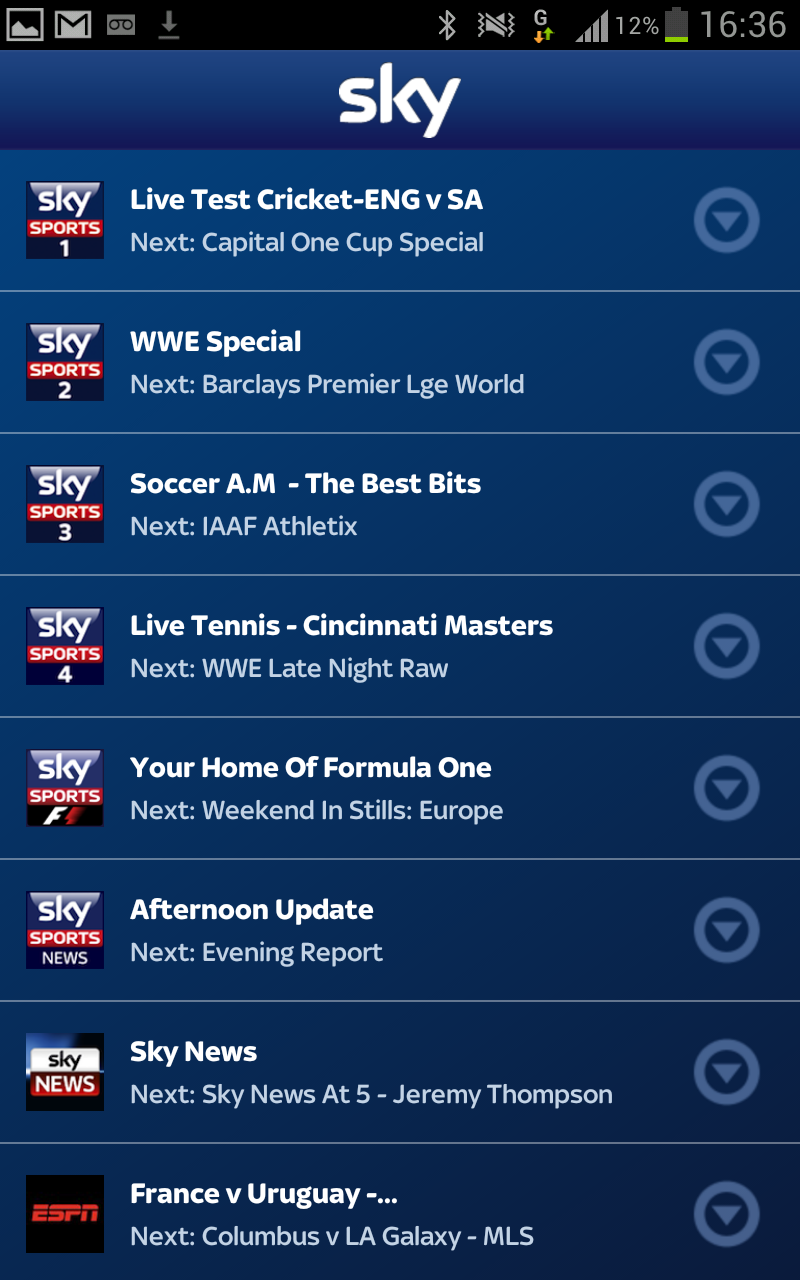Expand the arrow beside Soccer A.M
Screen dimensions: 800x1280
tap(727, 504)
